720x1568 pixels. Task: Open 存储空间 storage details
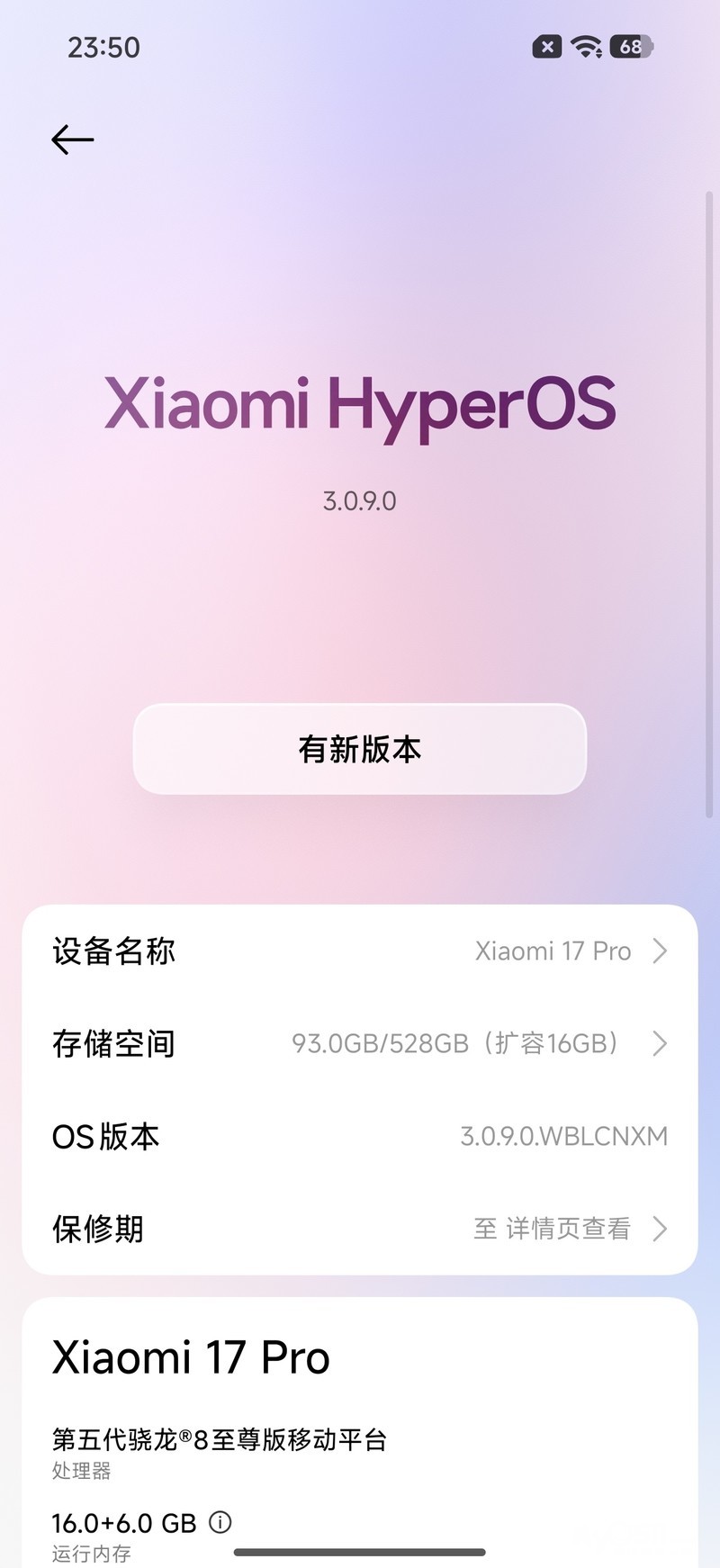(360, 1044)
